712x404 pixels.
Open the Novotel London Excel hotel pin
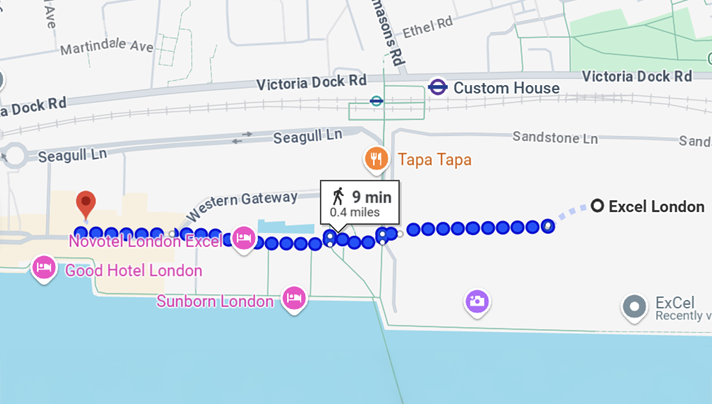245,240
